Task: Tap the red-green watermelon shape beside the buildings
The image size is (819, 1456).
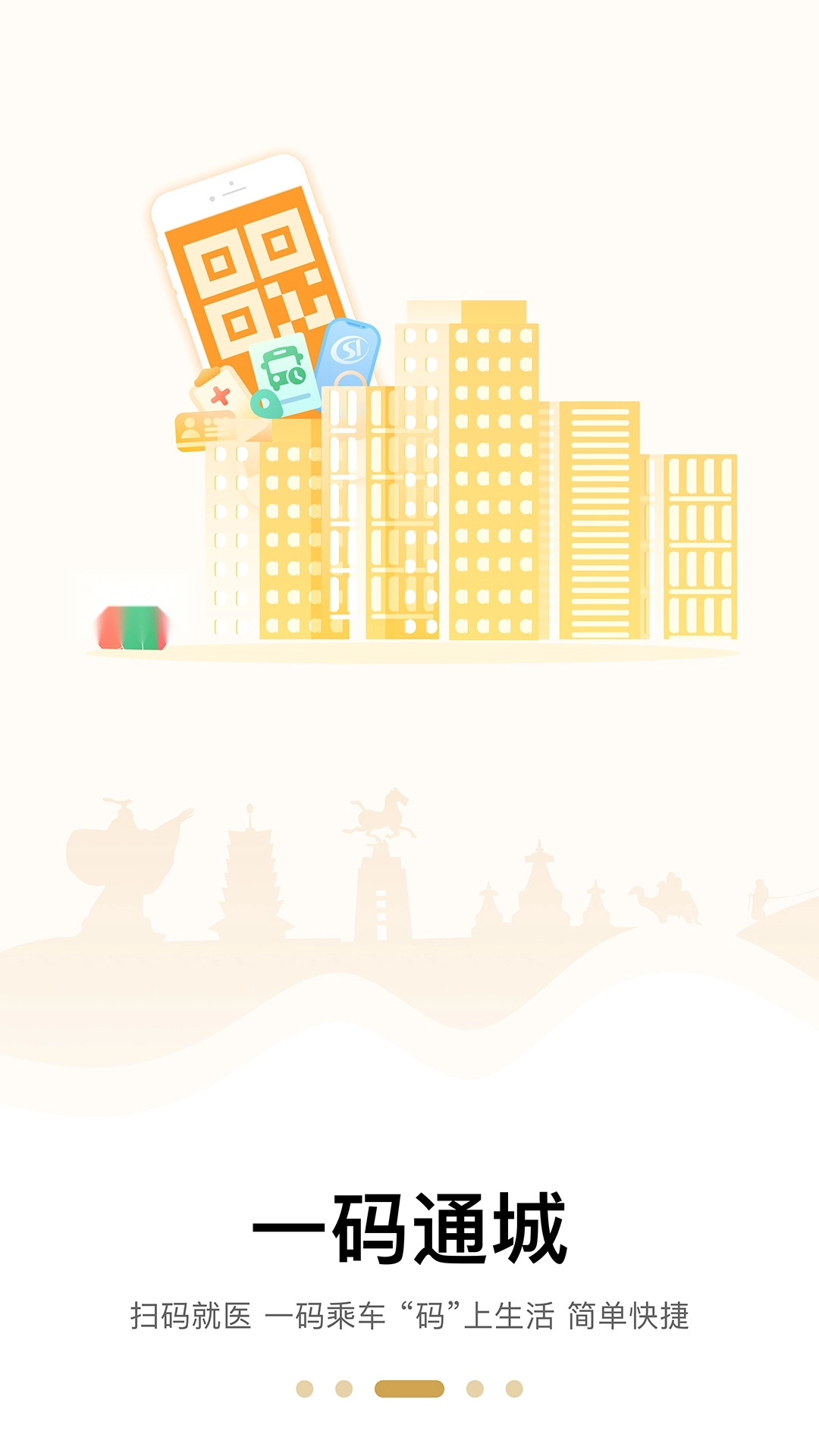Action: [130, 627]
